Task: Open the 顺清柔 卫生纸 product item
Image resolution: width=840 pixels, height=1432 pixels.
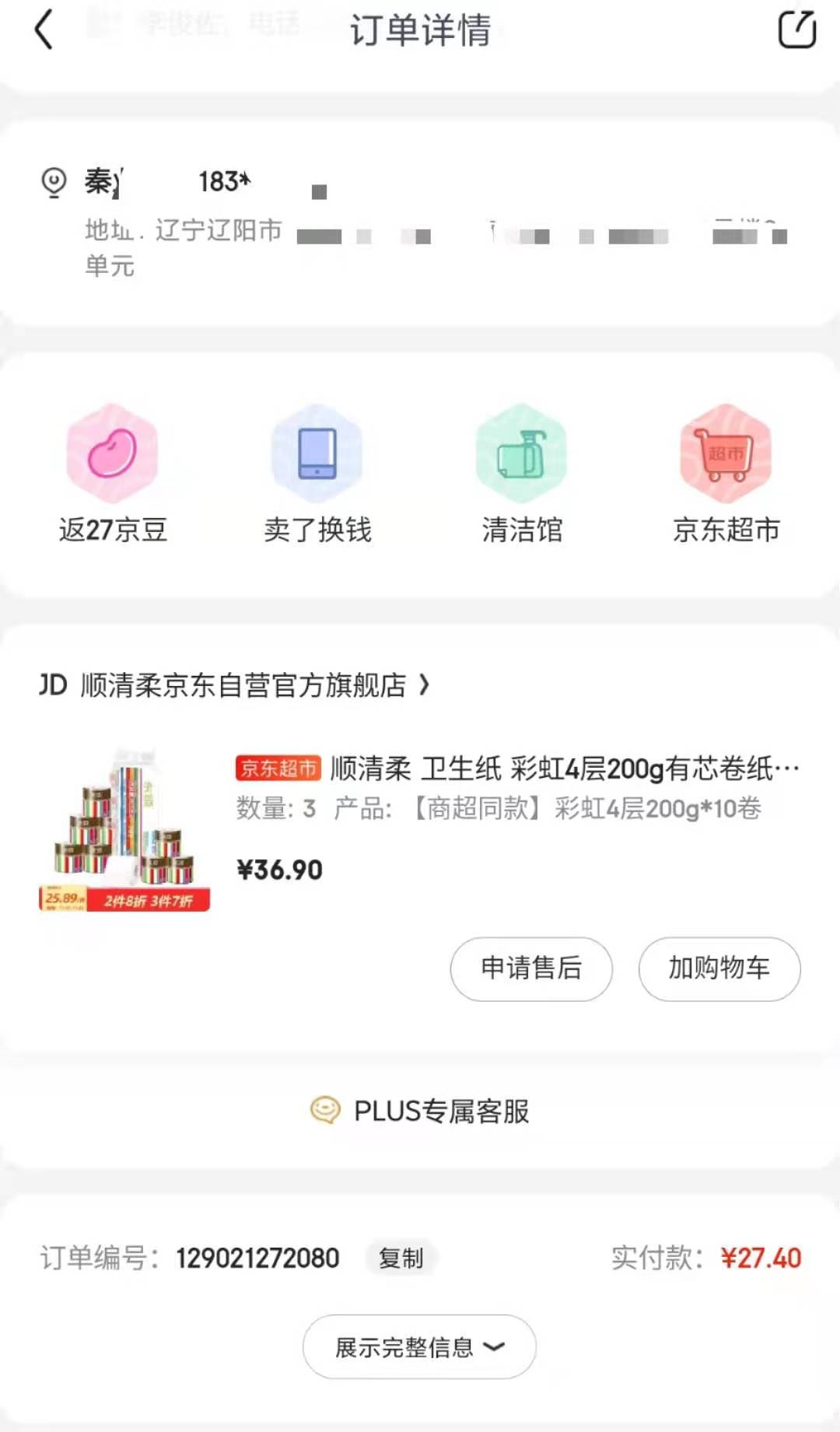Action: pos(516,769)
